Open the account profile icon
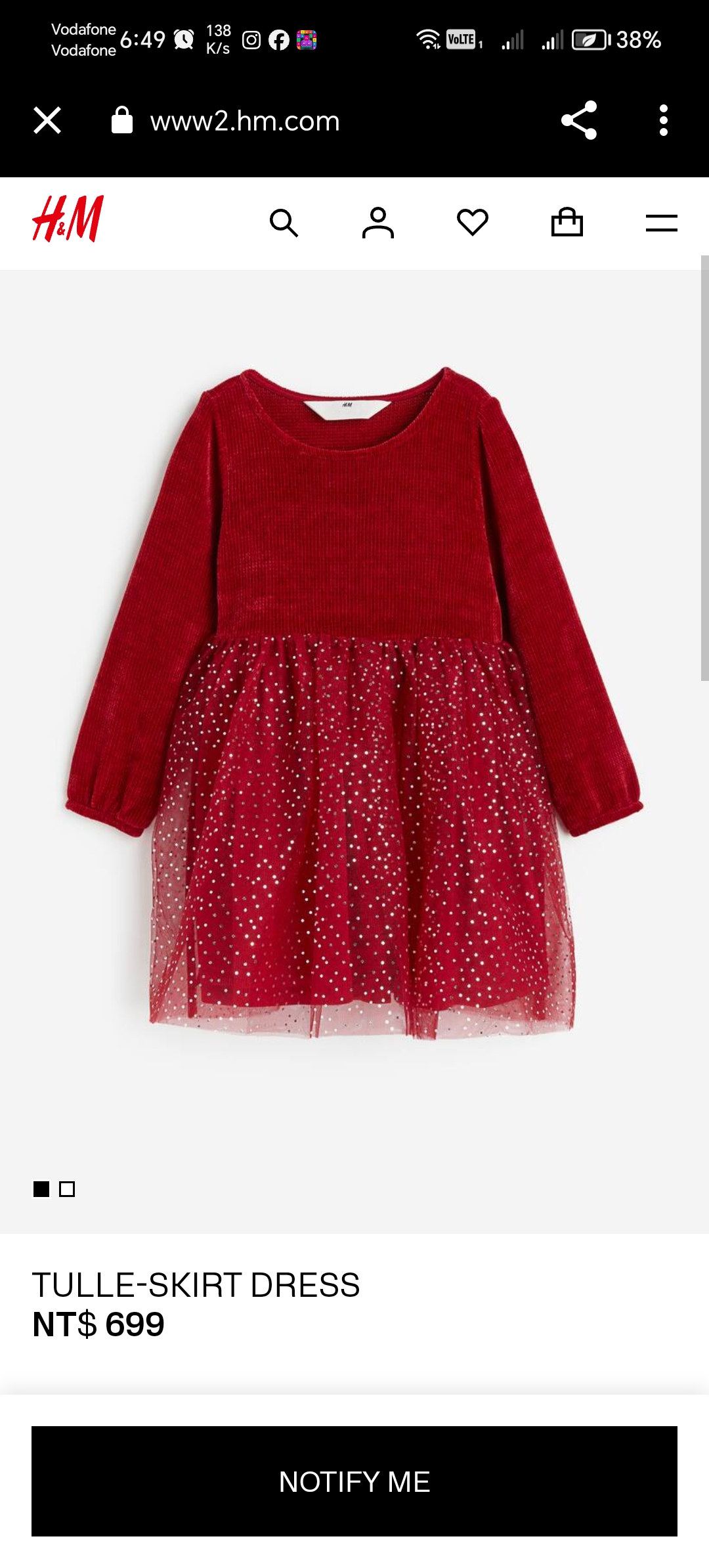 tap(378, 223)
